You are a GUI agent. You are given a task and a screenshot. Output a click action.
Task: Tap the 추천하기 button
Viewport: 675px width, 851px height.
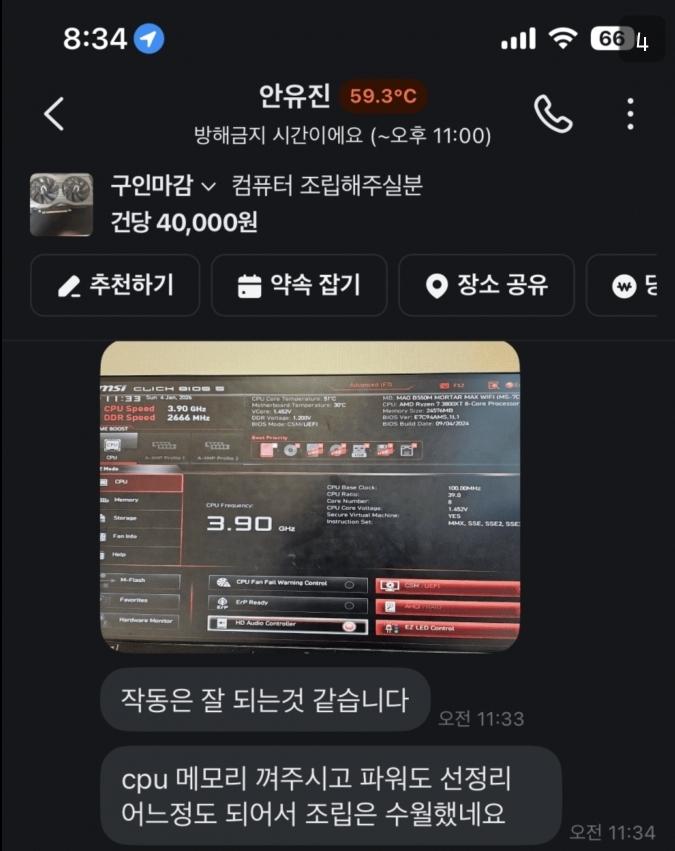[115, 286]
